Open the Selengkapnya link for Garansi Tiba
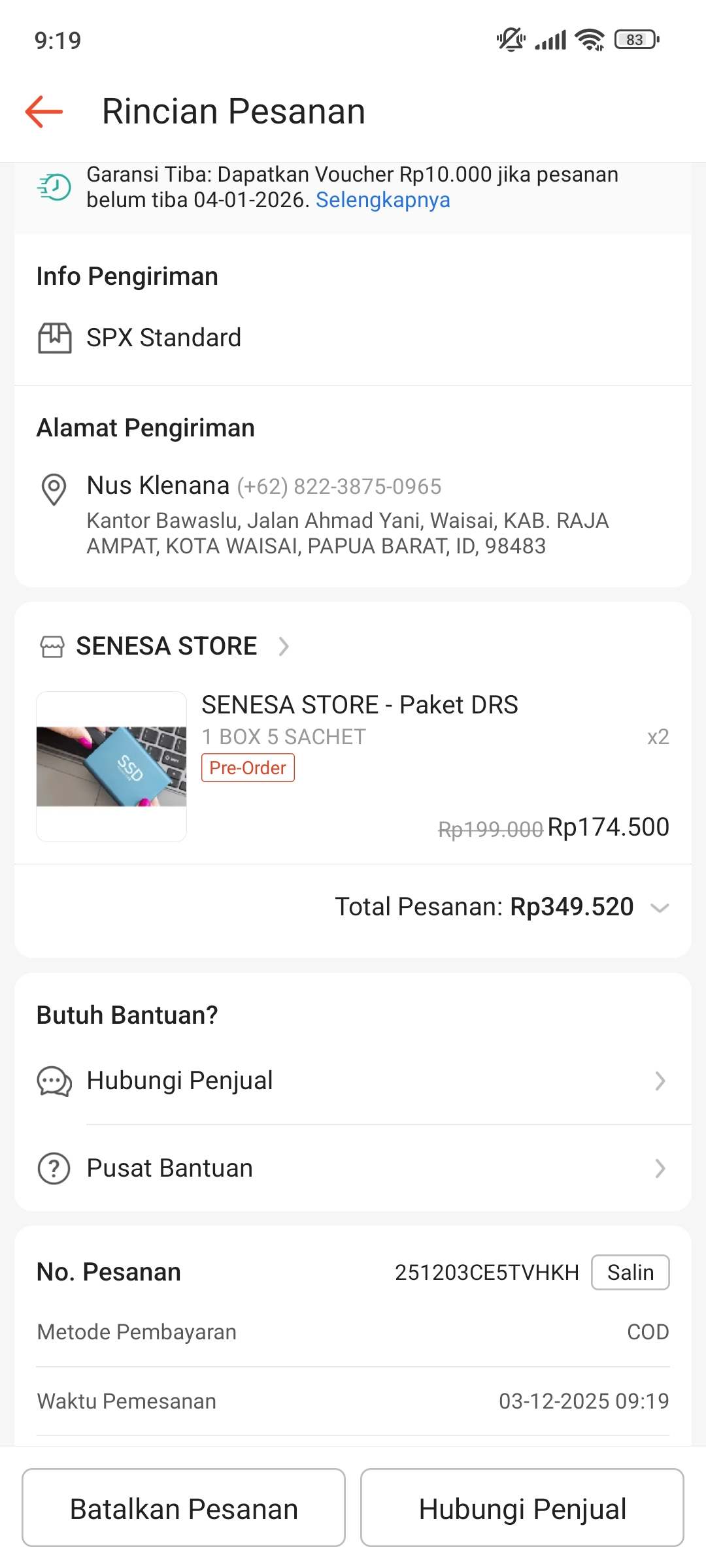The image size is (706, 1568). (382, 200)
